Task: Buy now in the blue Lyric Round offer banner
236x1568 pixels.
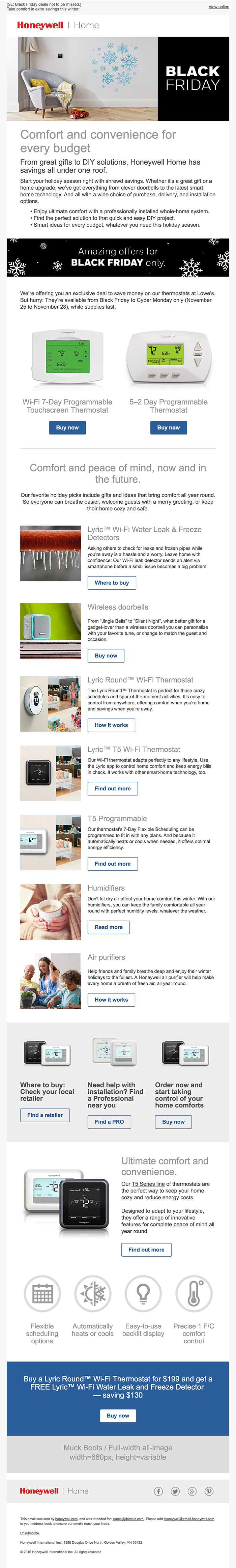Action: (x=118, y=1416)
